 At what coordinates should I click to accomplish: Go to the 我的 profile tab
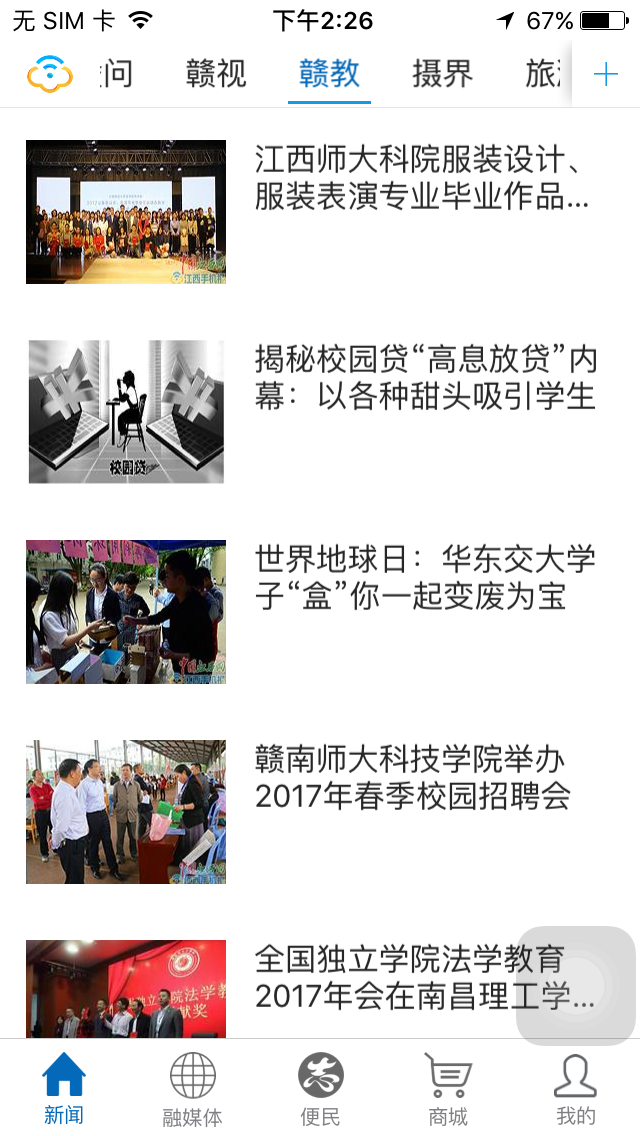pyautogui.click(x=576, y=1089)
